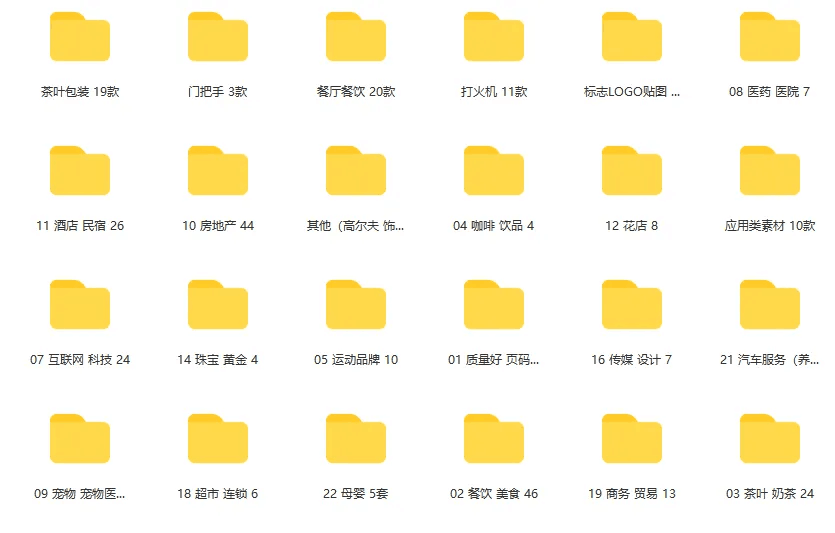Open the 07 互联网 科技 24 folder

point(80,306)
